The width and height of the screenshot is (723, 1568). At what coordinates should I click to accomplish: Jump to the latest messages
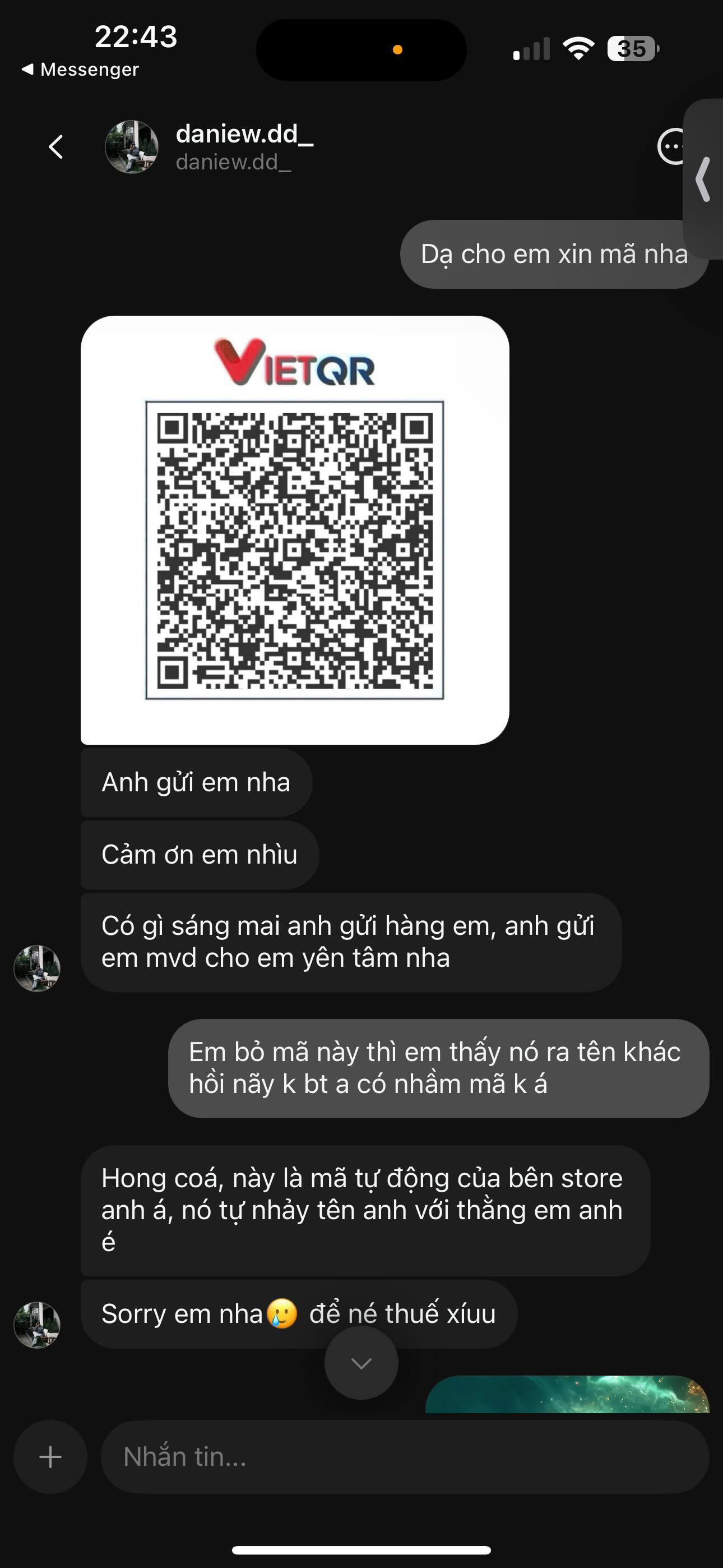point(361,1363)
